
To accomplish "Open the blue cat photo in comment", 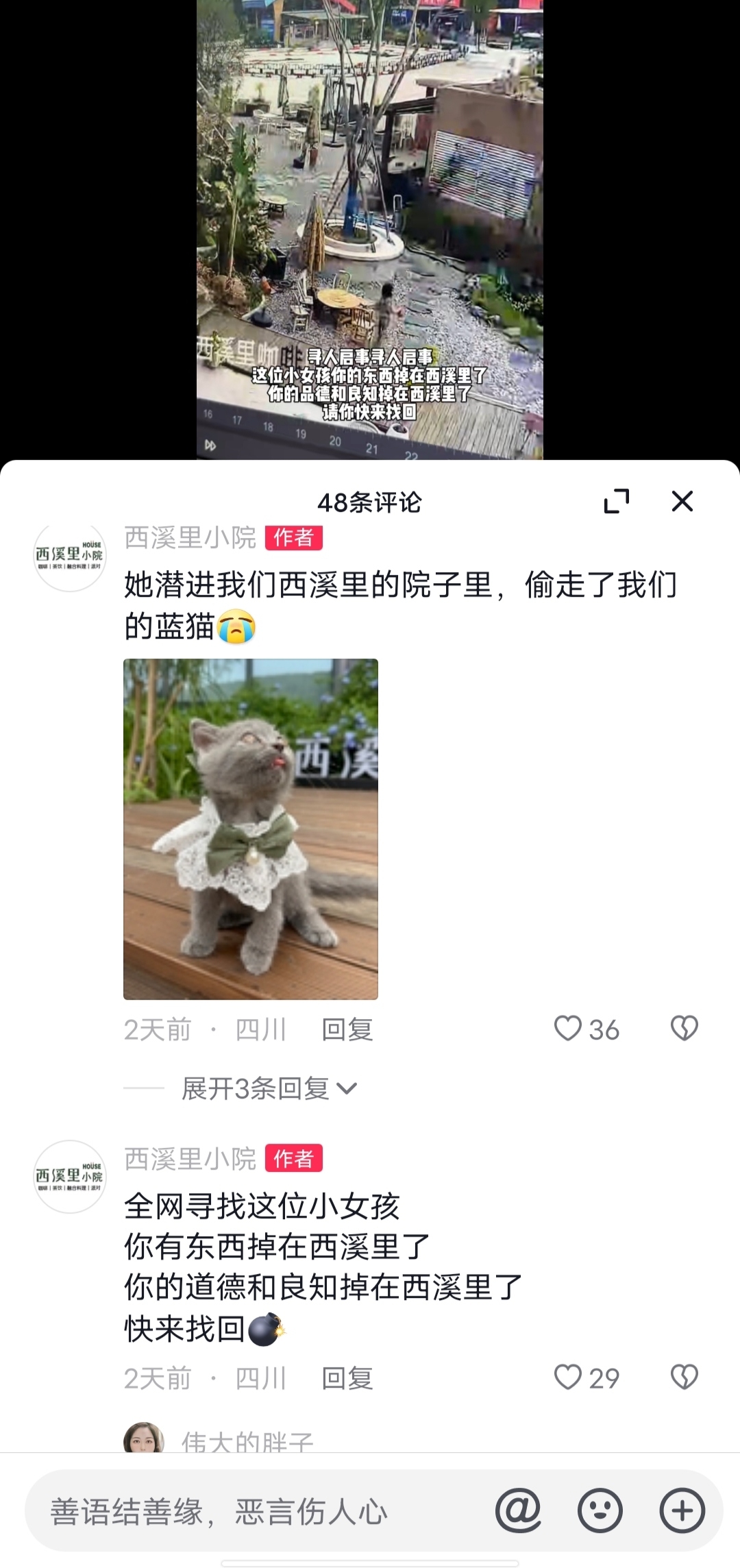I will (x=250, y=829).
